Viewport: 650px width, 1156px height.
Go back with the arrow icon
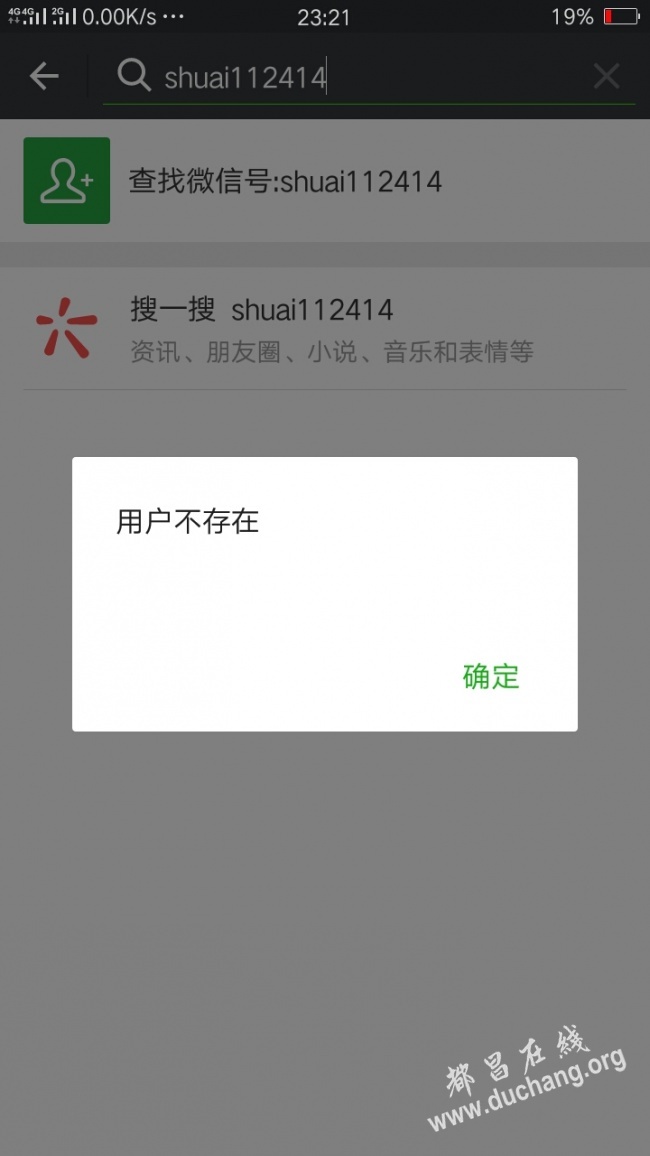[44, 76]
